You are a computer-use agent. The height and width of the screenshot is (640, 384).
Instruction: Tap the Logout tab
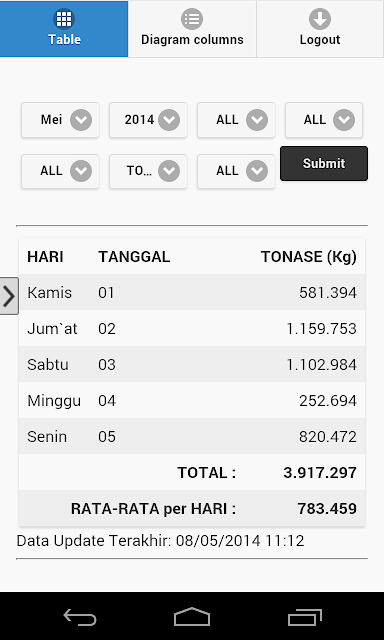[320, 29]
